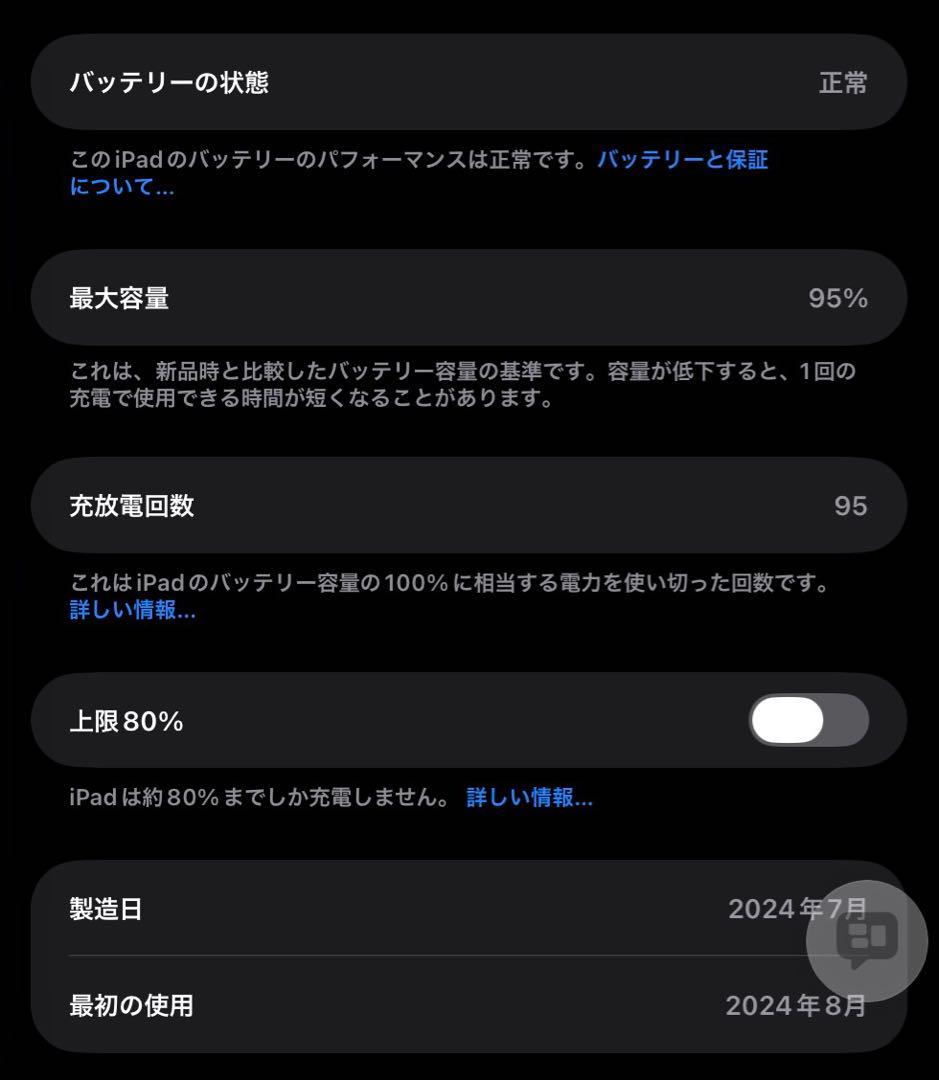Click the 95% maximum capacity value

click(836, 297)
